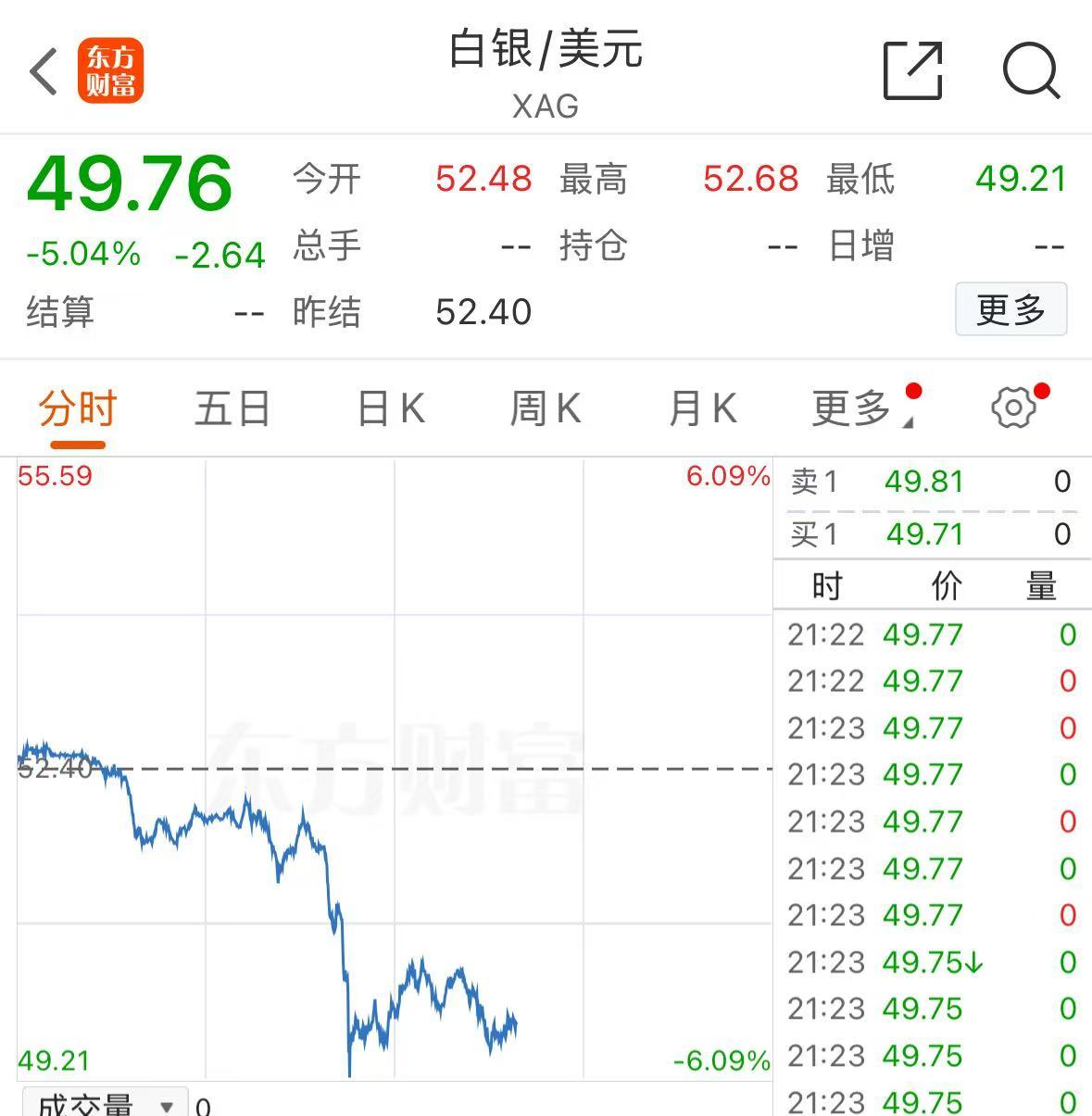Tap the back arrow to return
The height and width of the screenshot is (1116, 1092).
[44, 71]
